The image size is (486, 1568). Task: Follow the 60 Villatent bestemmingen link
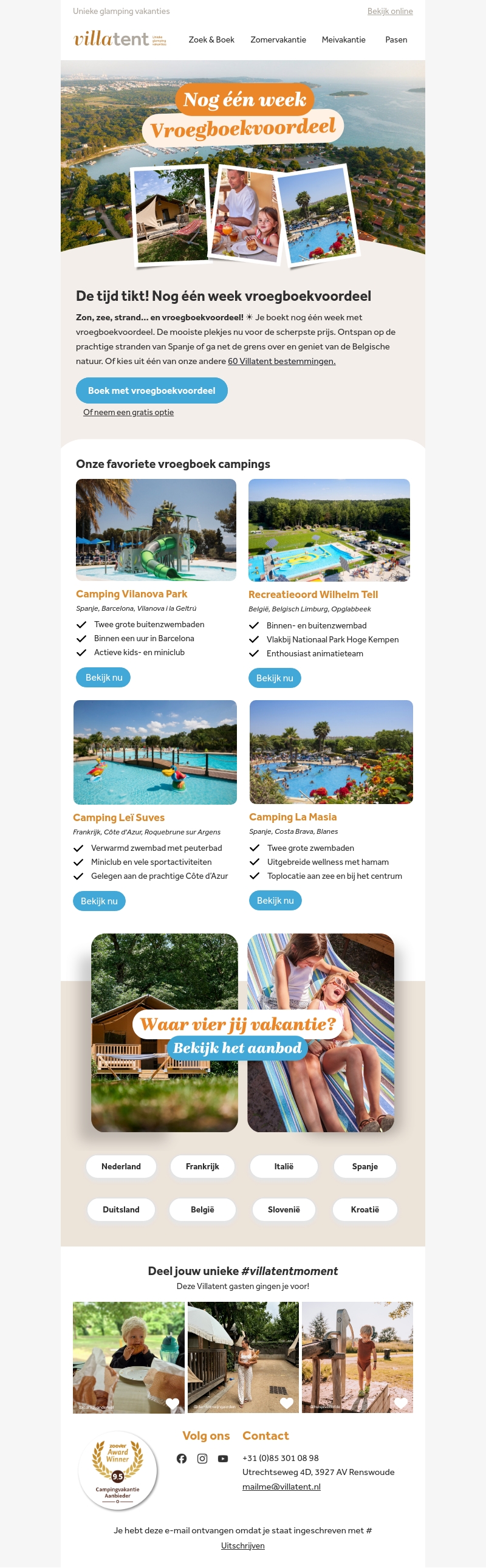pyautogui.click(x=281, y=361)
